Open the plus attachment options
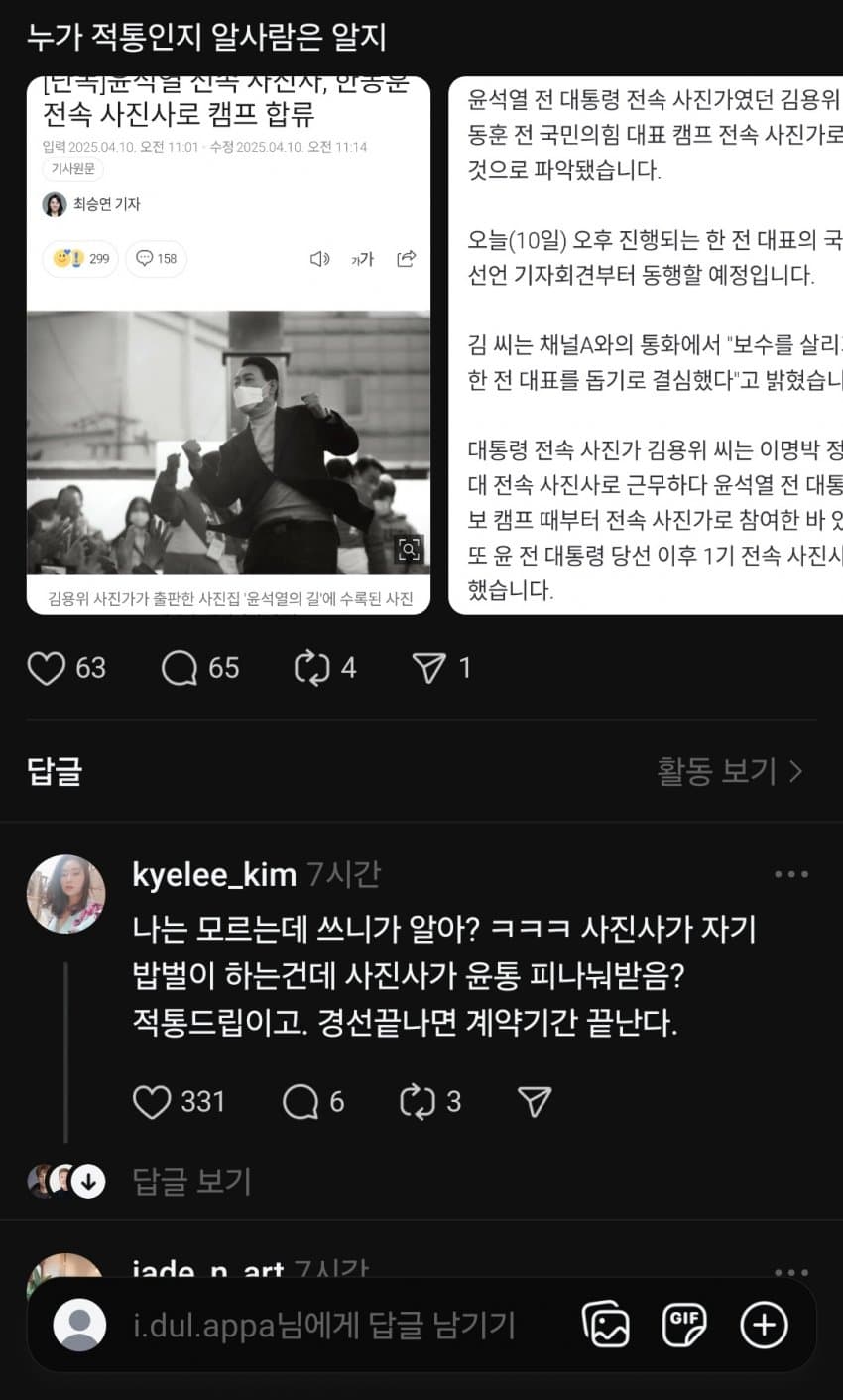The width and height of the screenshot is (843, 1400). [764, 1326]
